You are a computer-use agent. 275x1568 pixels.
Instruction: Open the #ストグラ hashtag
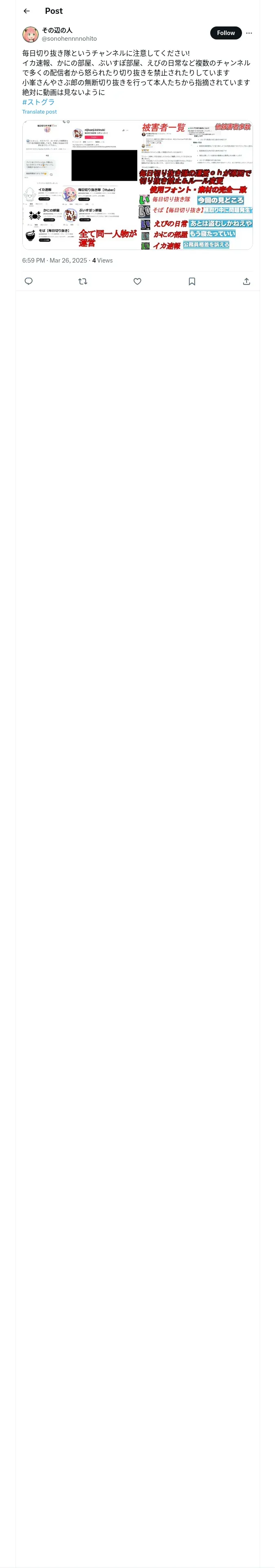coord(38,102)
